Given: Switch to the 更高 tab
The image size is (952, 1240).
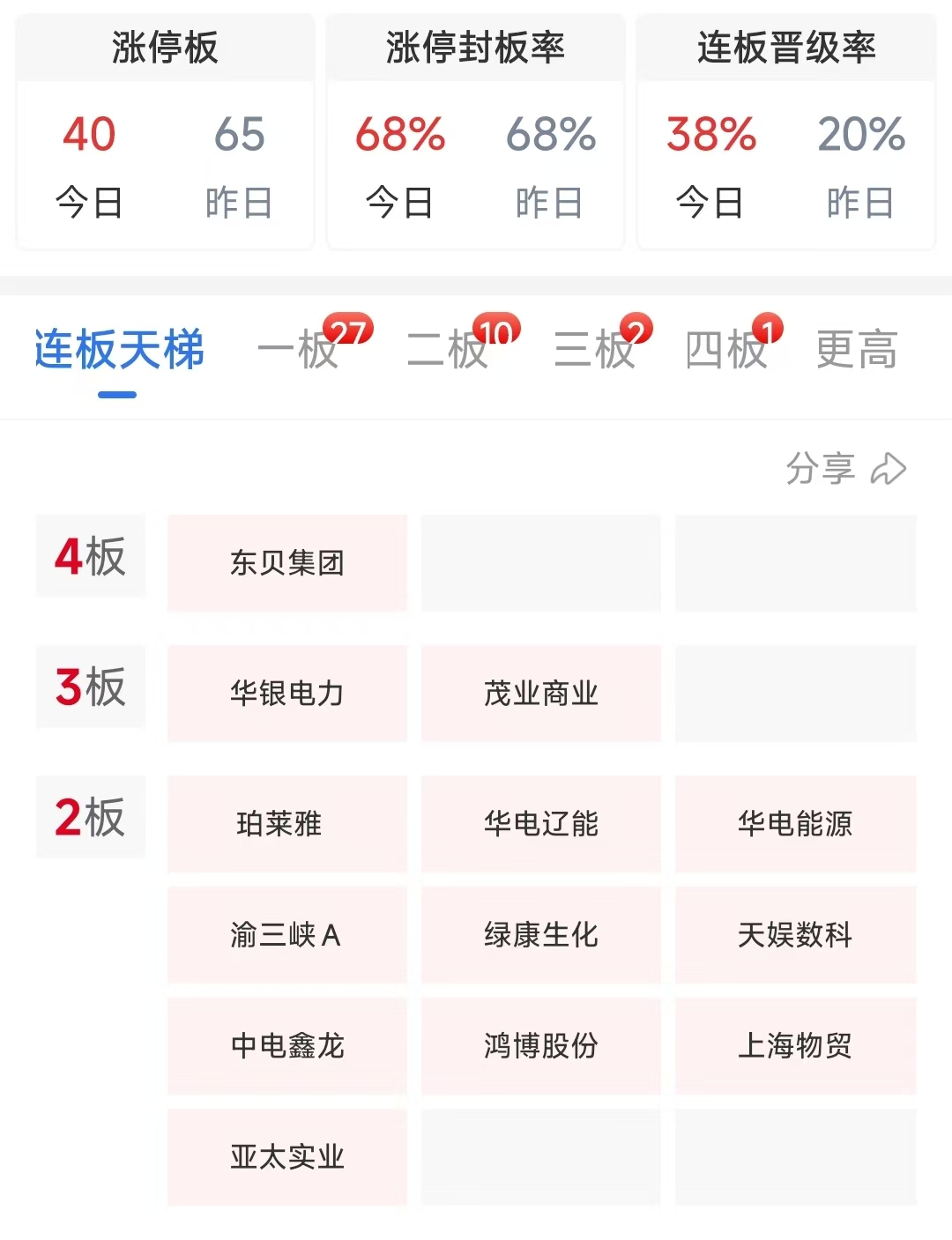Looking at the screenshot, I should (856, 350).
